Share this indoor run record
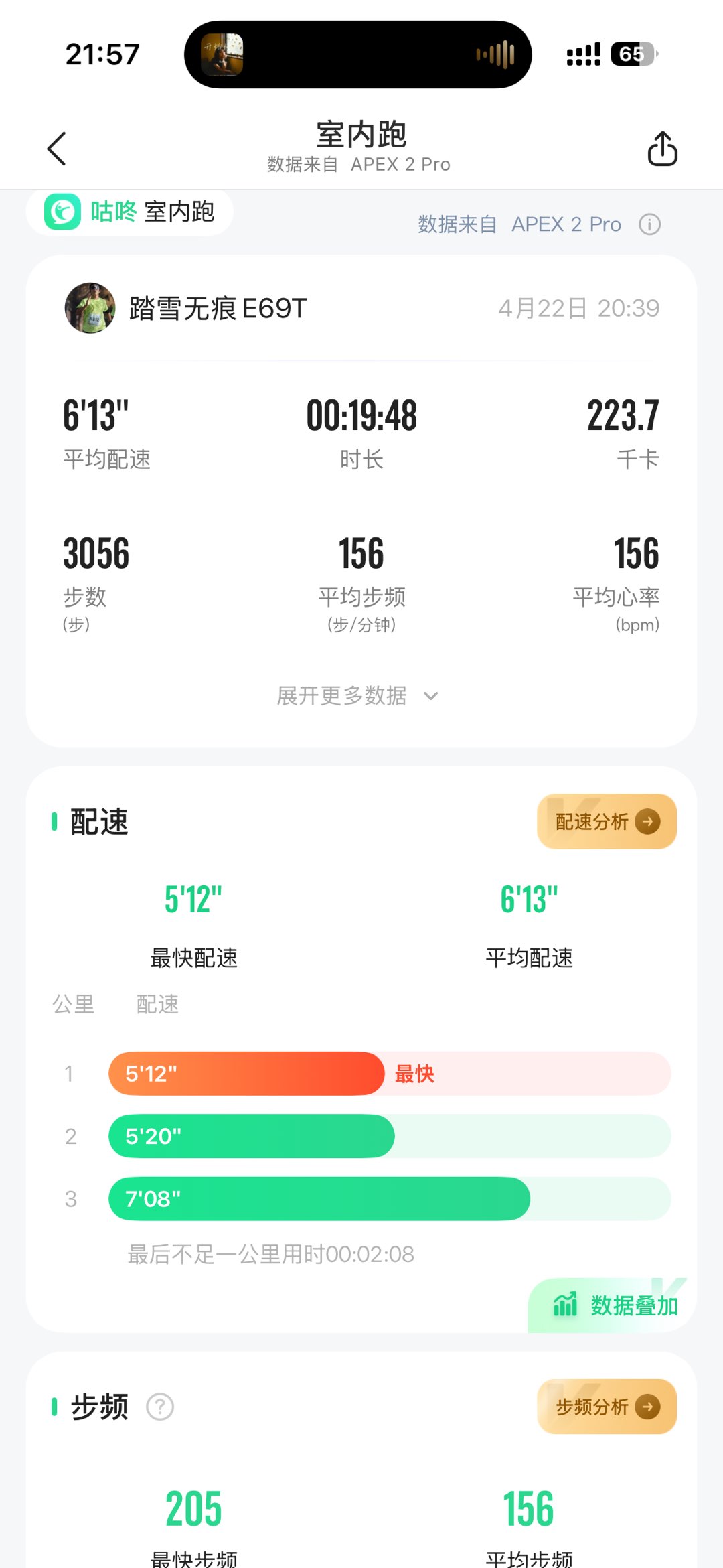 [662, 148]
